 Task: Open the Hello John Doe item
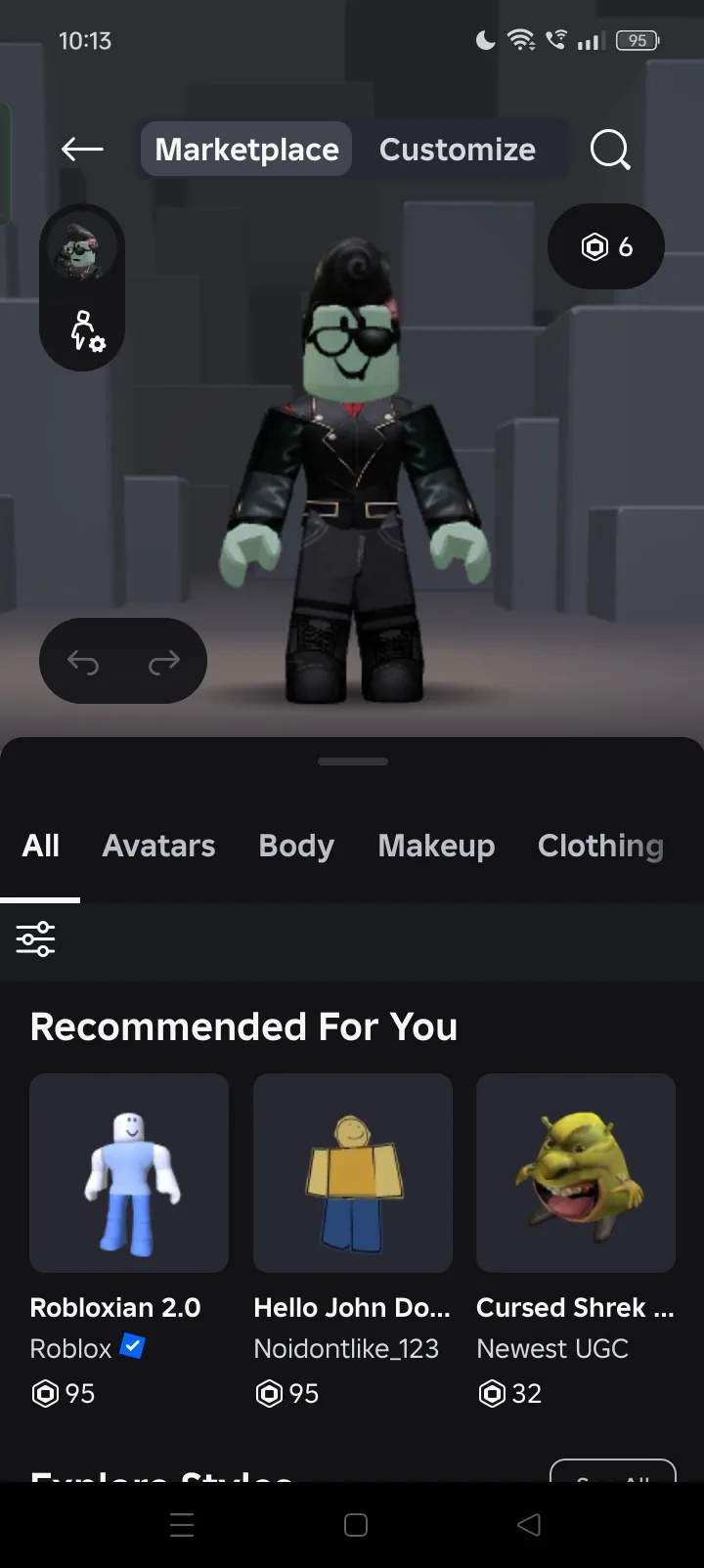click(x=352, y=1173)
